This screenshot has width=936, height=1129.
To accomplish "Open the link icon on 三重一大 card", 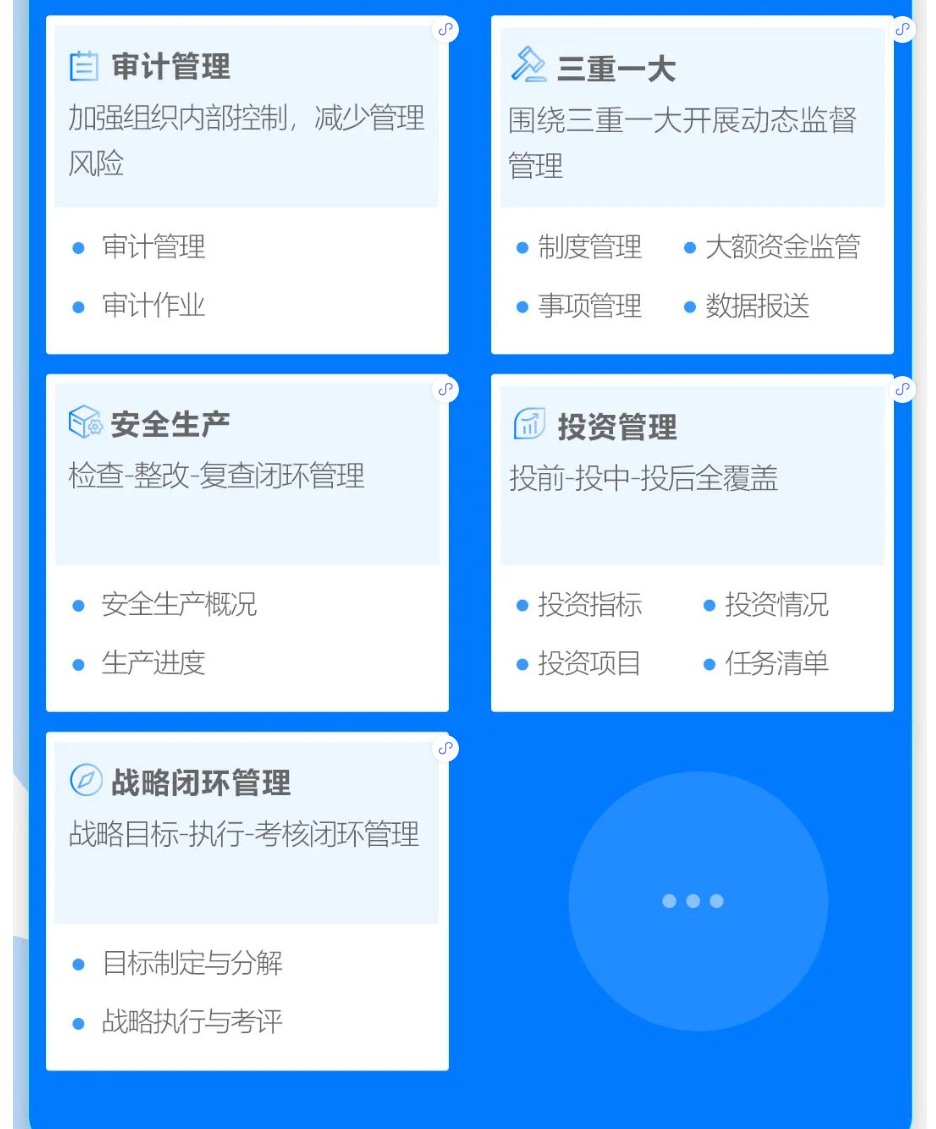I will [x=902, y=30].
